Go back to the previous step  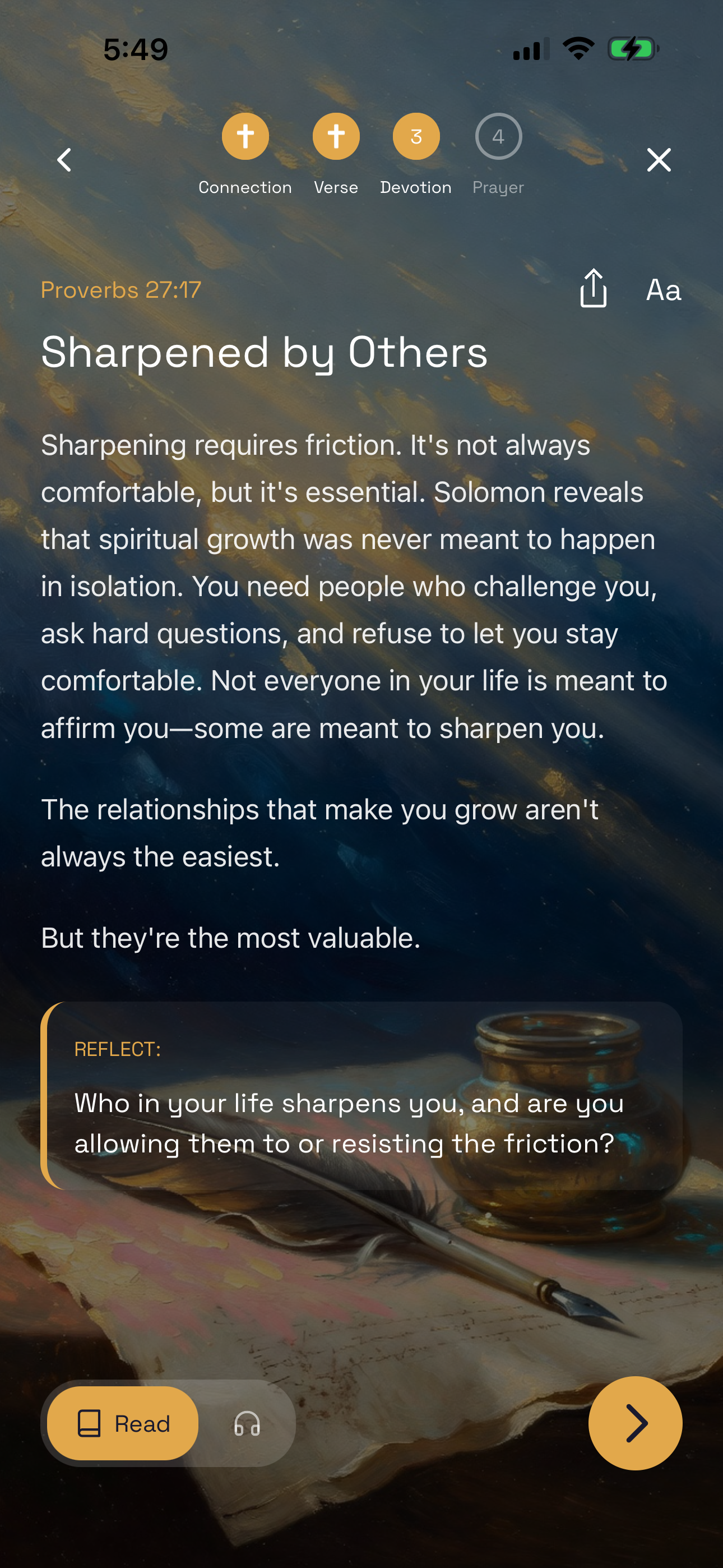(x=64, y=160)
